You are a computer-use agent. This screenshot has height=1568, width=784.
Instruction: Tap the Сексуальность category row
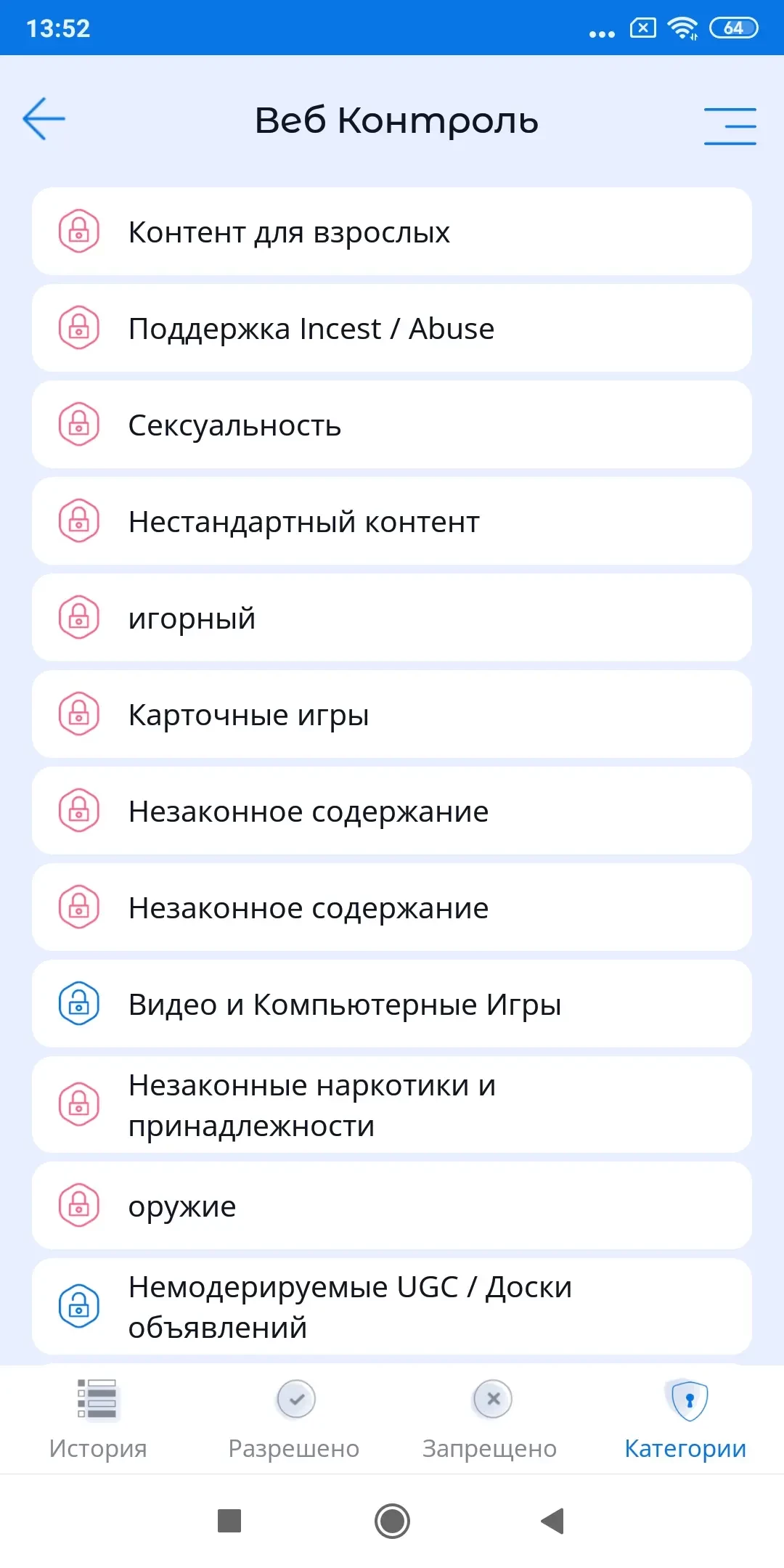click(x=392, y=425)
